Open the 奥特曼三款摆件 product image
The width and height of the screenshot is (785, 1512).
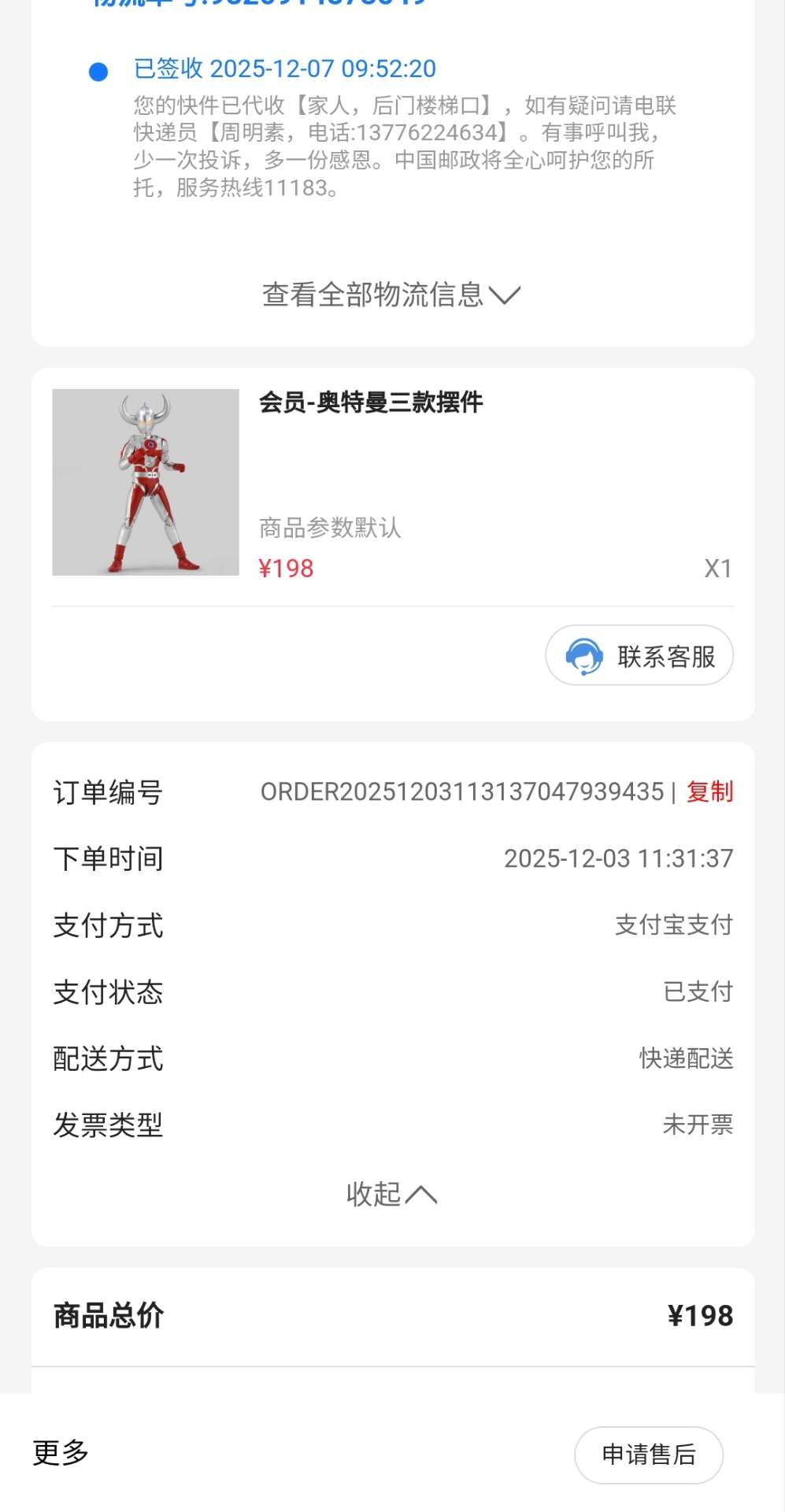click(146, 482)
